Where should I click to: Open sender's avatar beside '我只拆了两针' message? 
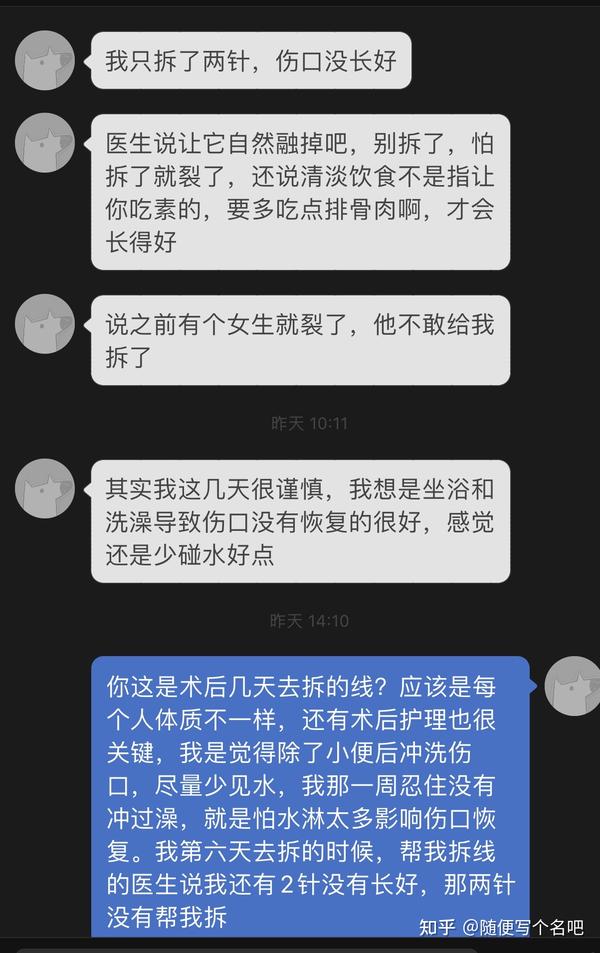tap(45, 60)
